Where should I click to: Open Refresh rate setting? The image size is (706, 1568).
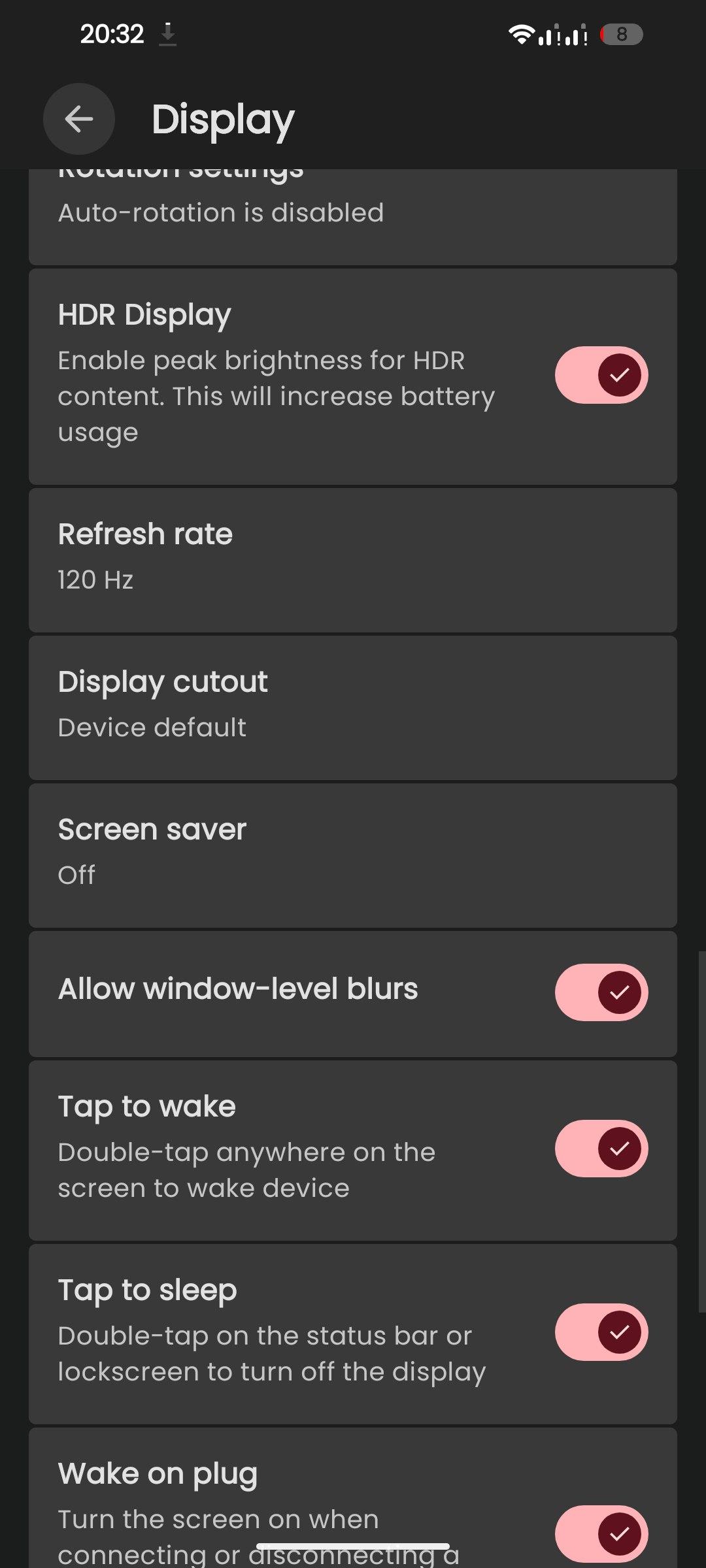point(353,561)
